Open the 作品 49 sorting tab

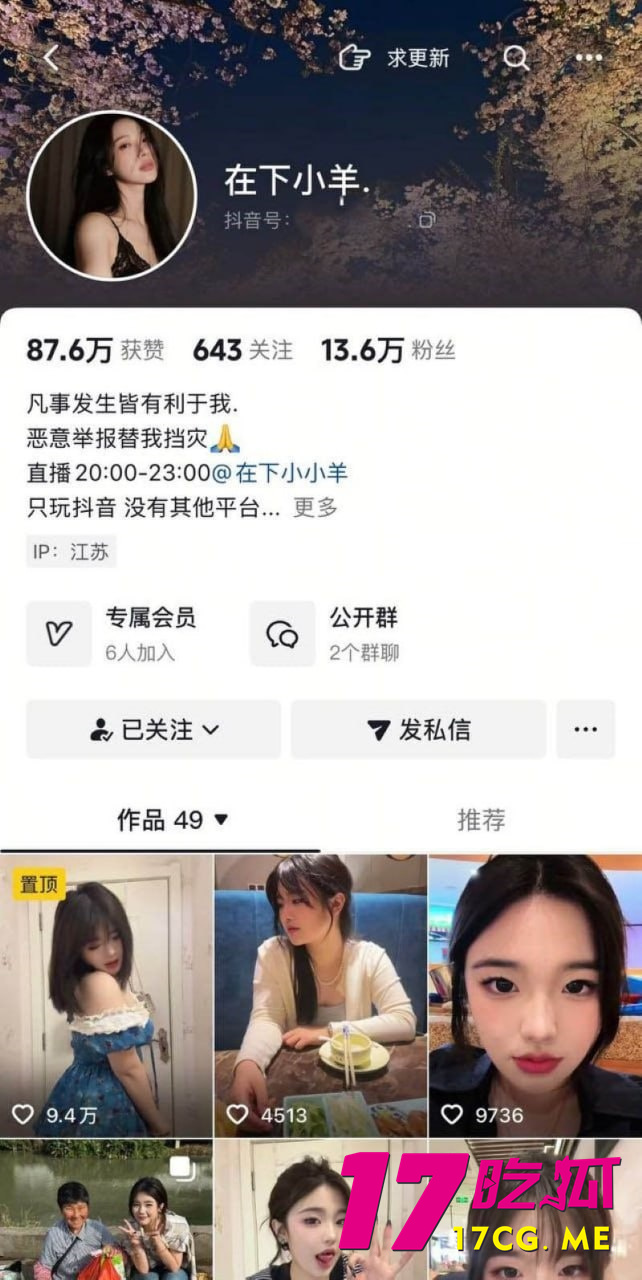tap(172, 820)
